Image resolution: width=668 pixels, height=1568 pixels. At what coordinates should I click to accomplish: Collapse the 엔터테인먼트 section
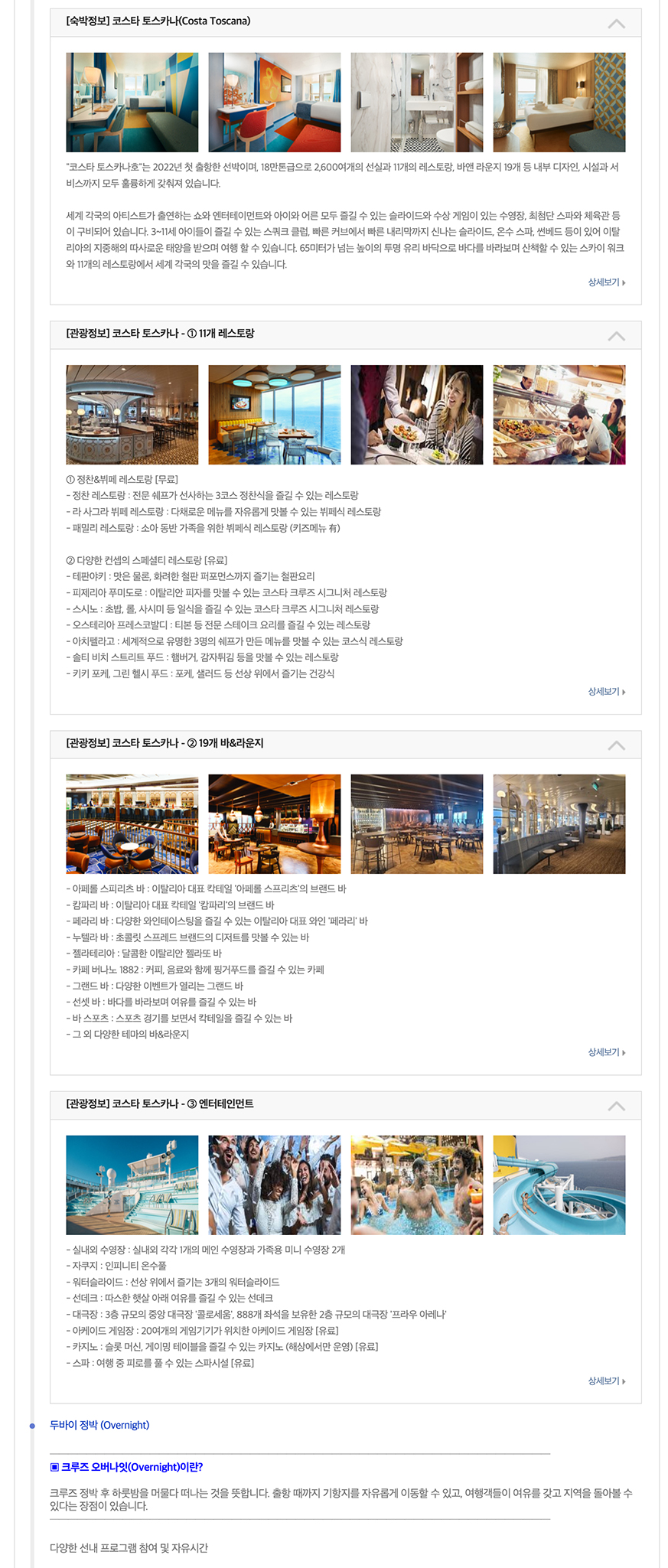pos(616,1106)
